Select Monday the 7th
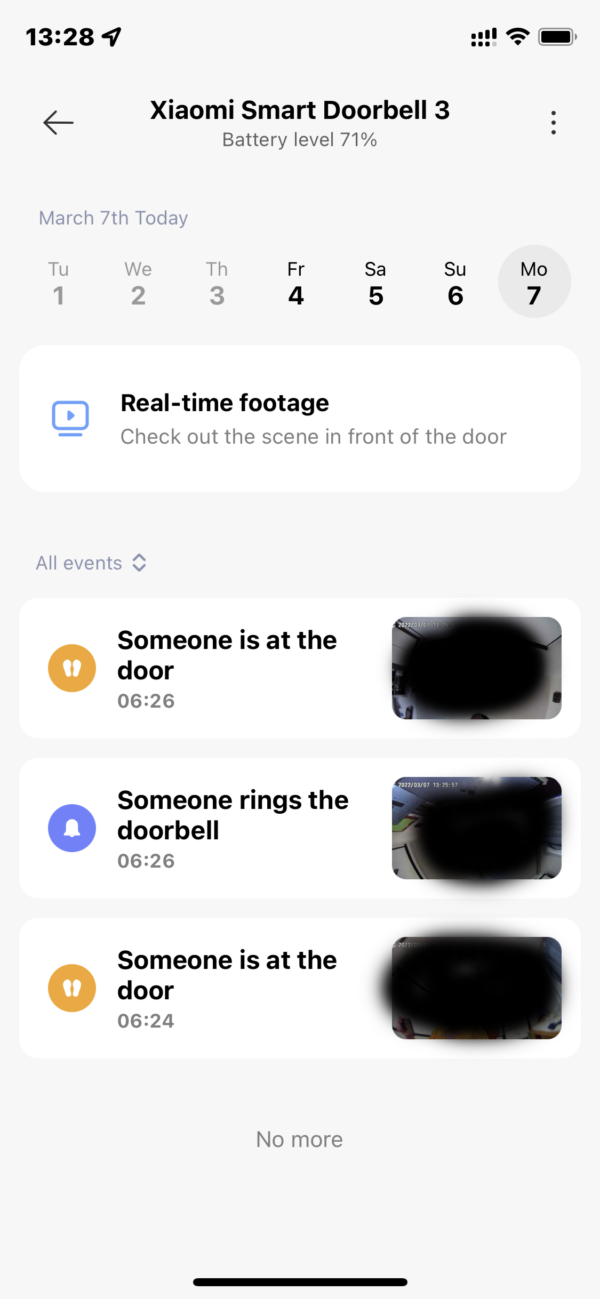600x1299 pixels. pos(534,283)
